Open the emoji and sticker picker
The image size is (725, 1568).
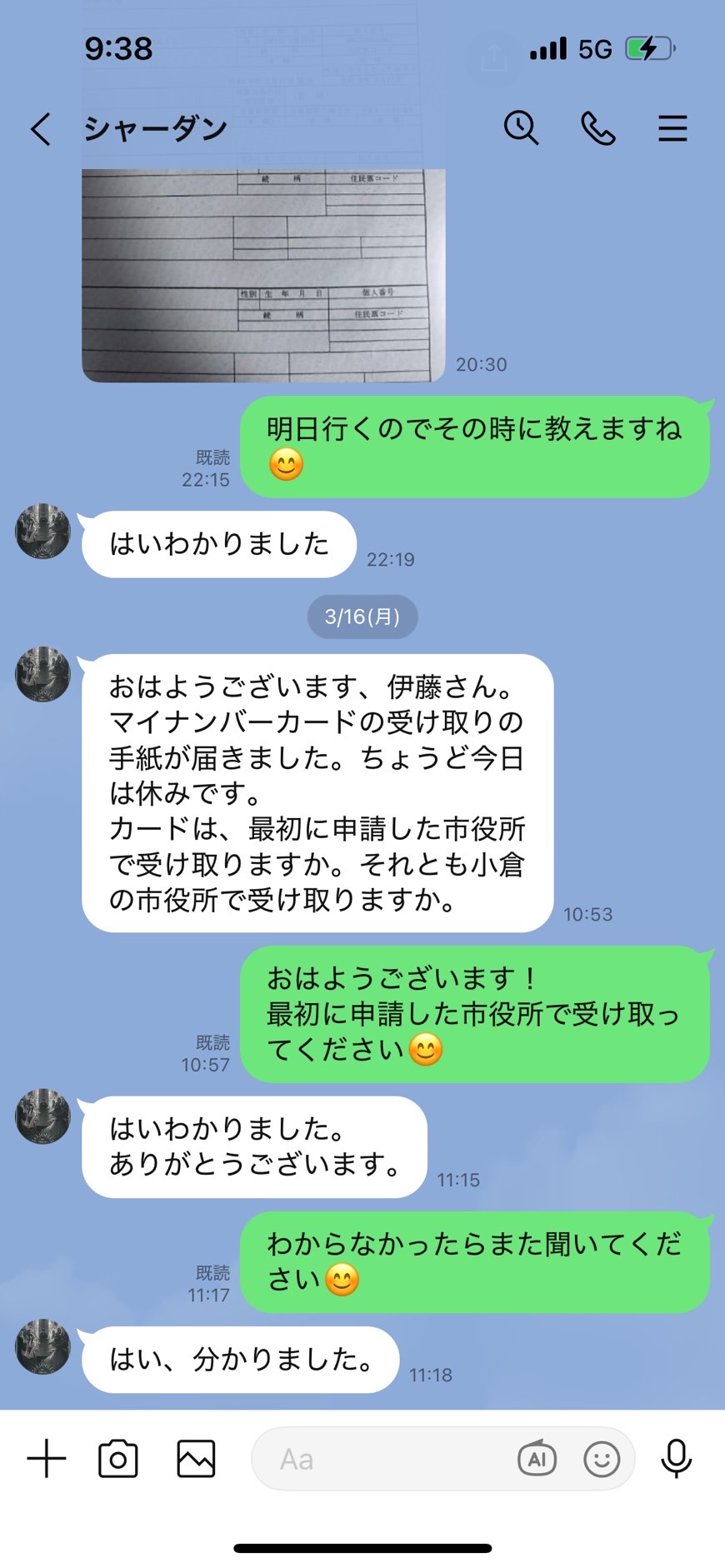pos(602,1459)
